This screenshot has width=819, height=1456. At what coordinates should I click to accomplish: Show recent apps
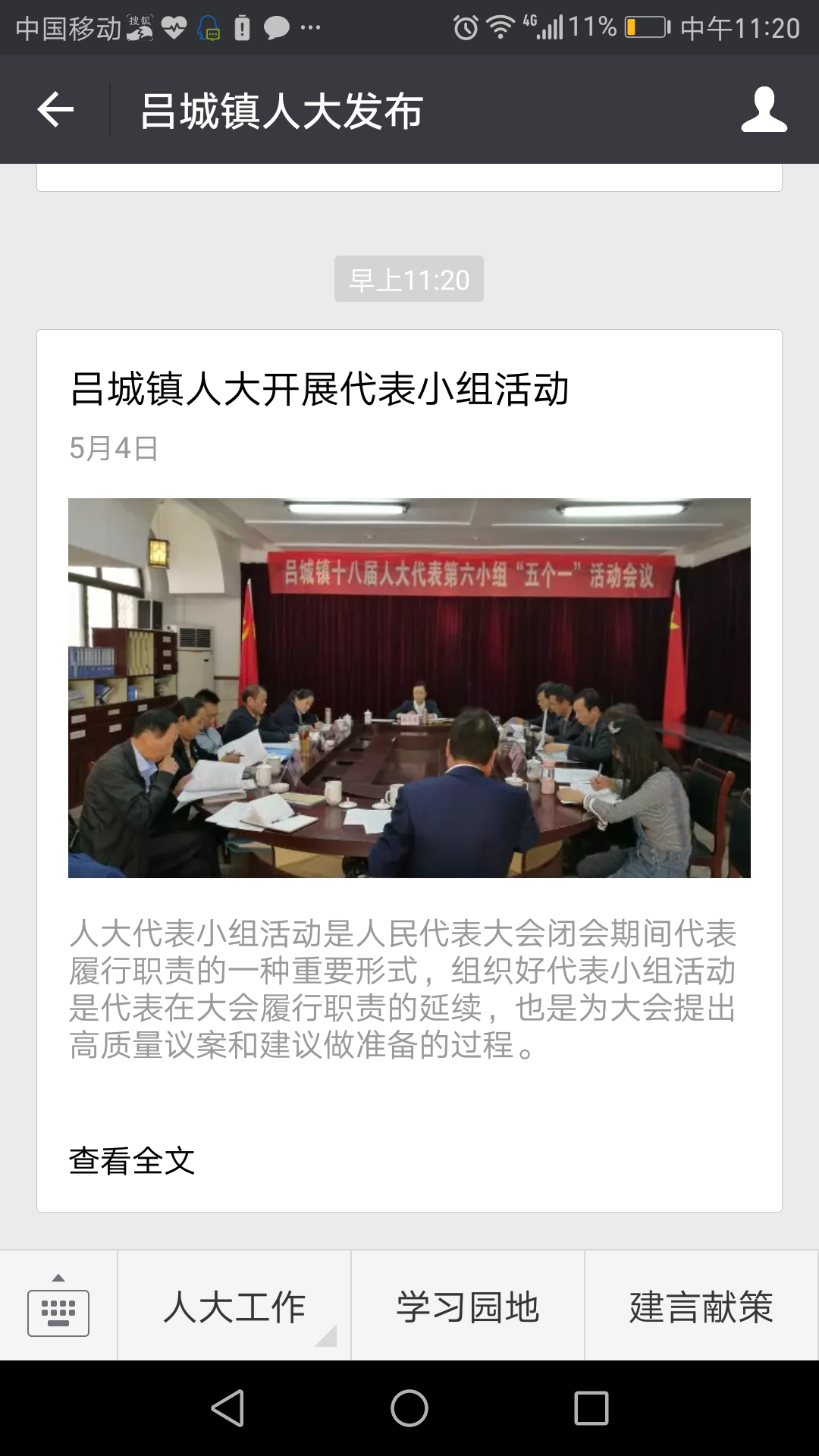coord(591,1408)
